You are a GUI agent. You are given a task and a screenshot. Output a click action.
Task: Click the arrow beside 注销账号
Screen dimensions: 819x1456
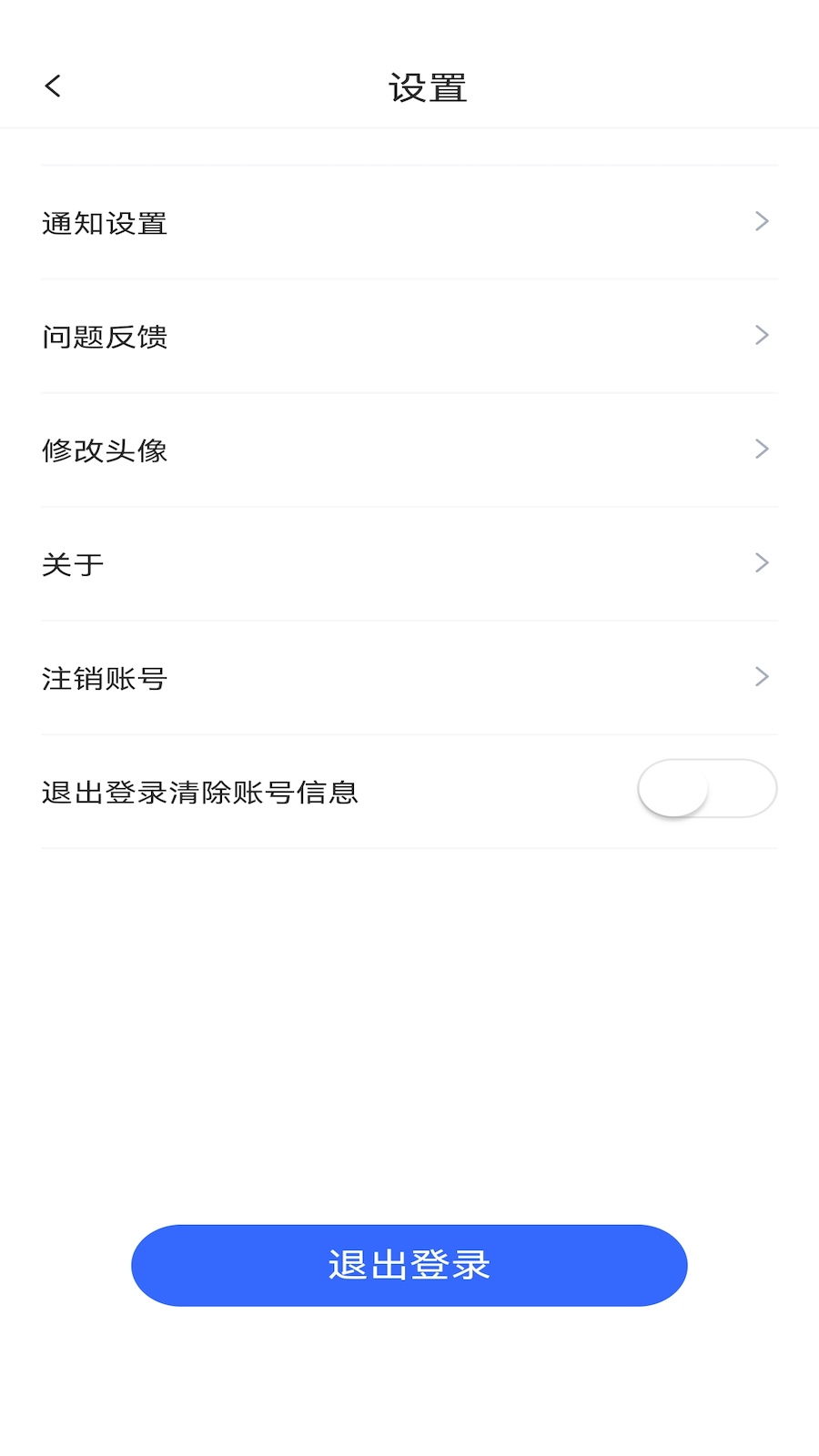763,676
